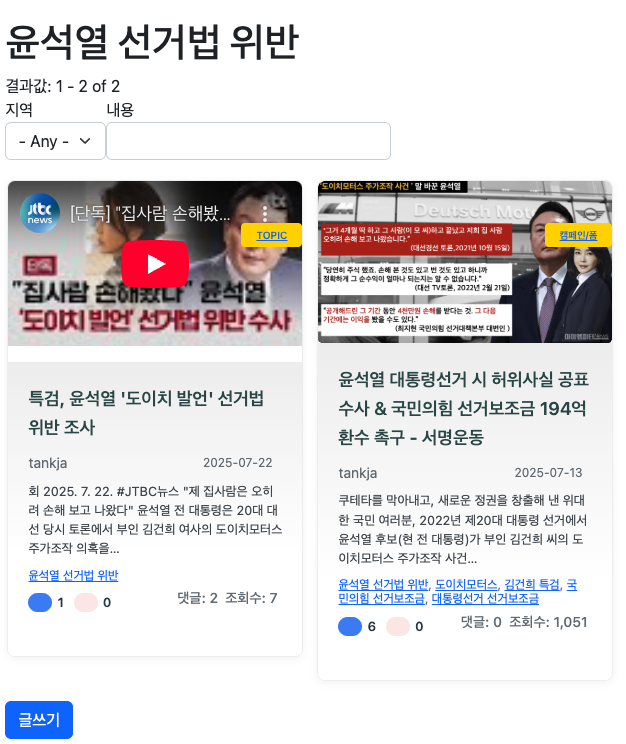The height and width of the screenshot is (744, 626).
Task: Open the 캠페인/품 category badge
Action: click(578, 235)
